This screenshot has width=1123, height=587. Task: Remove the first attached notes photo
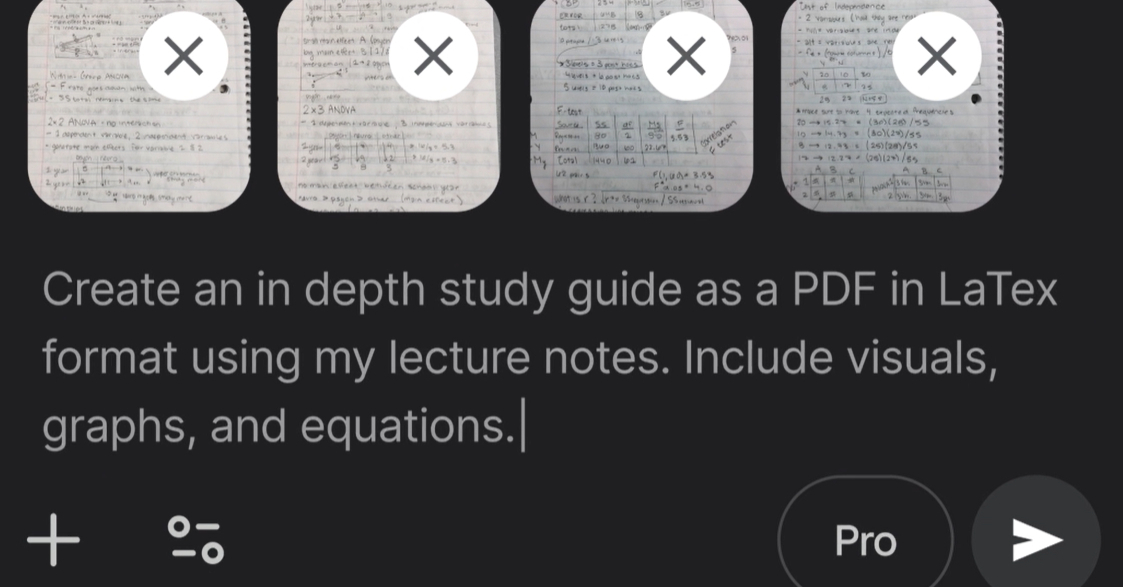[x=182, y=58]
